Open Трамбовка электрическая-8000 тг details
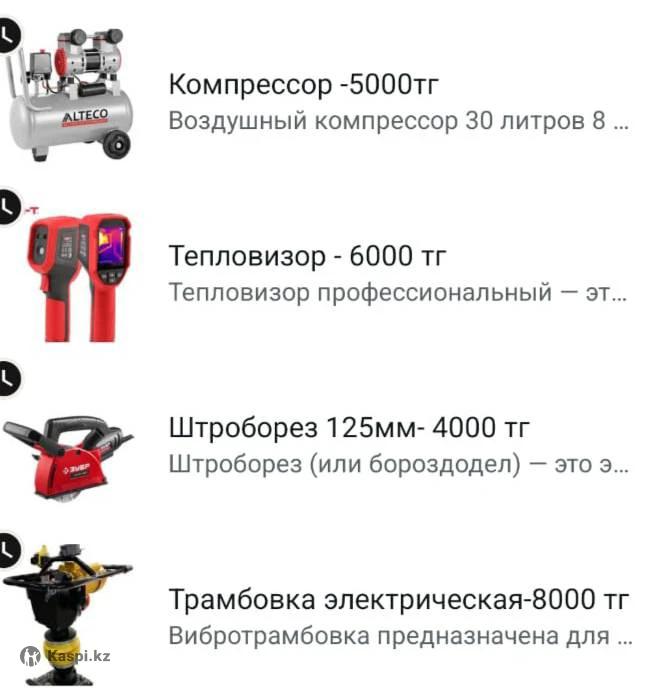The width and height of the screenshot is (664, 692). pyautogui.click(x=398, y=601)
